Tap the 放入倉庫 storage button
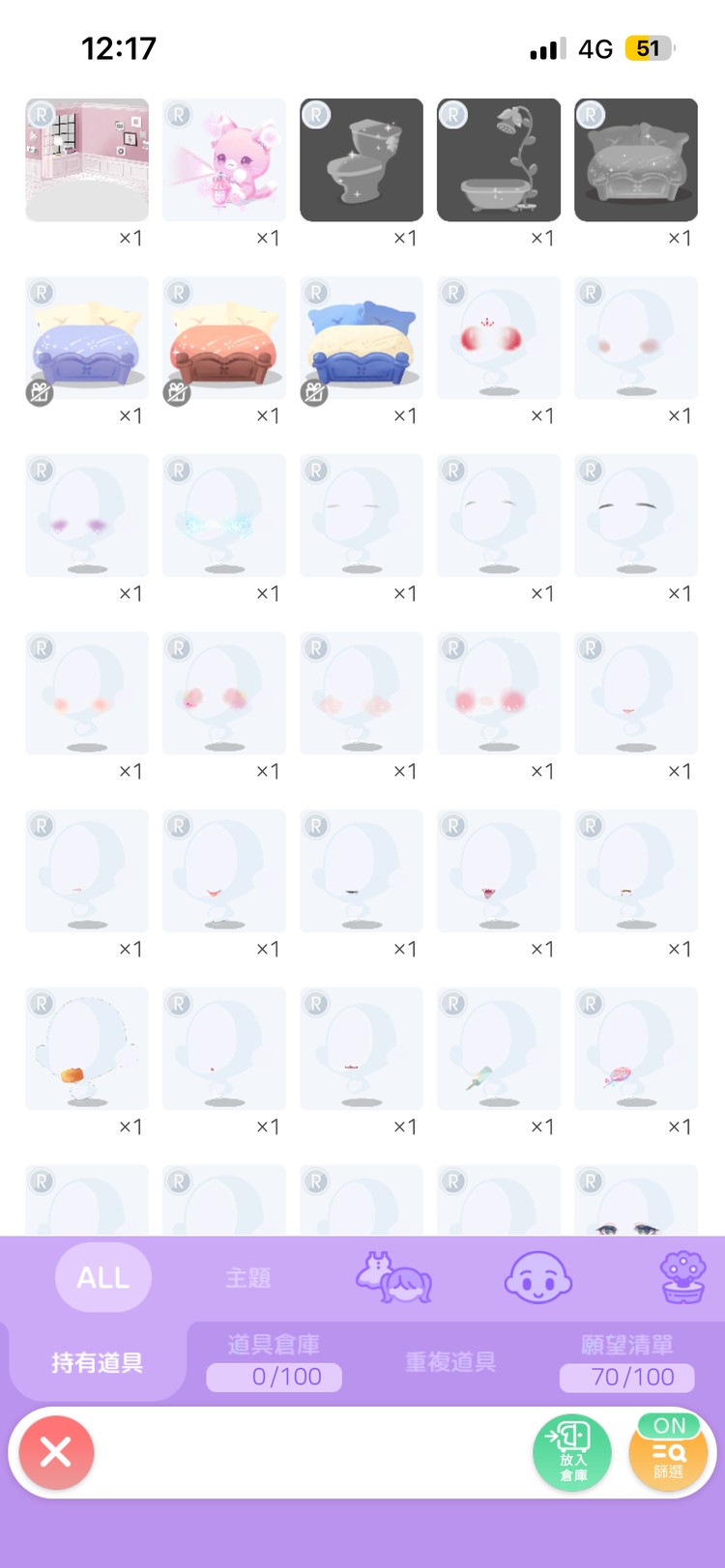Viewport: 725px width, 1568px height. [572, 1451]
